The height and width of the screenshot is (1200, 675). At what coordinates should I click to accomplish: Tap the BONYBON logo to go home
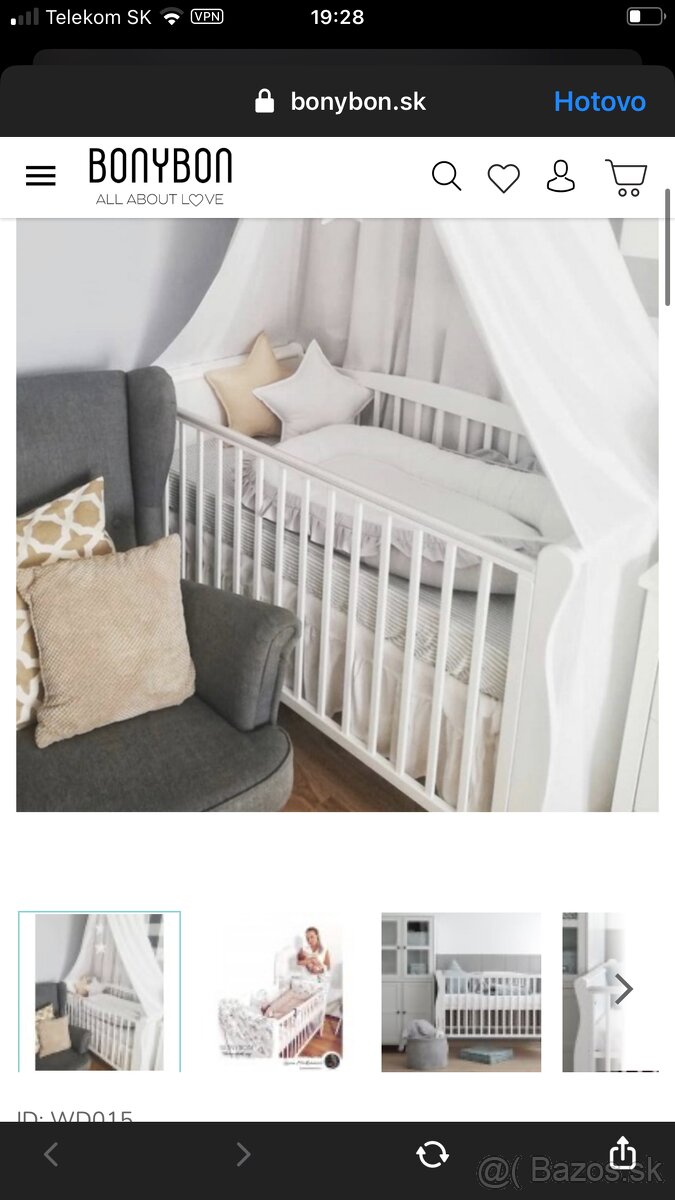160,177
